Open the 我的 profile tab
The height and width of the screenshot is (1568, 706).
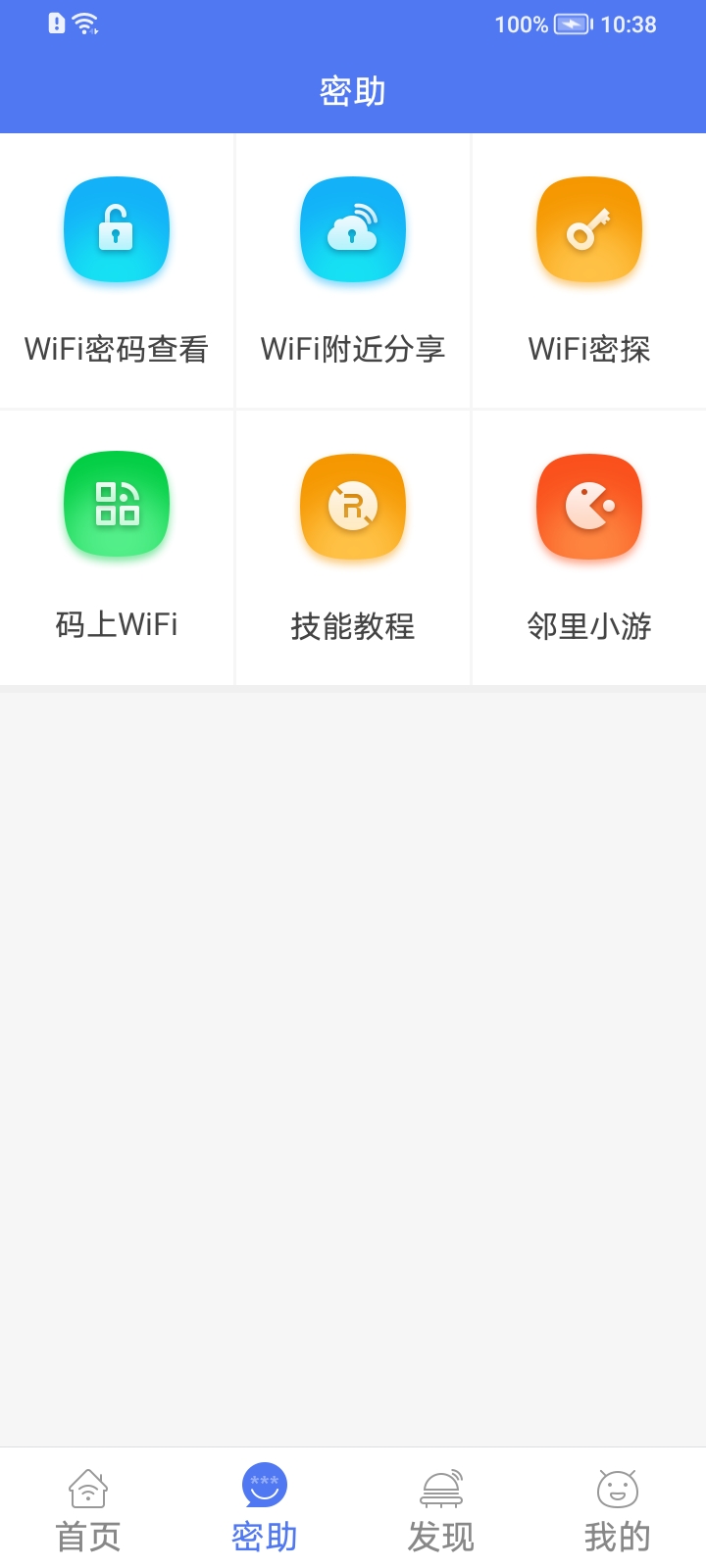pos(618,1509)
